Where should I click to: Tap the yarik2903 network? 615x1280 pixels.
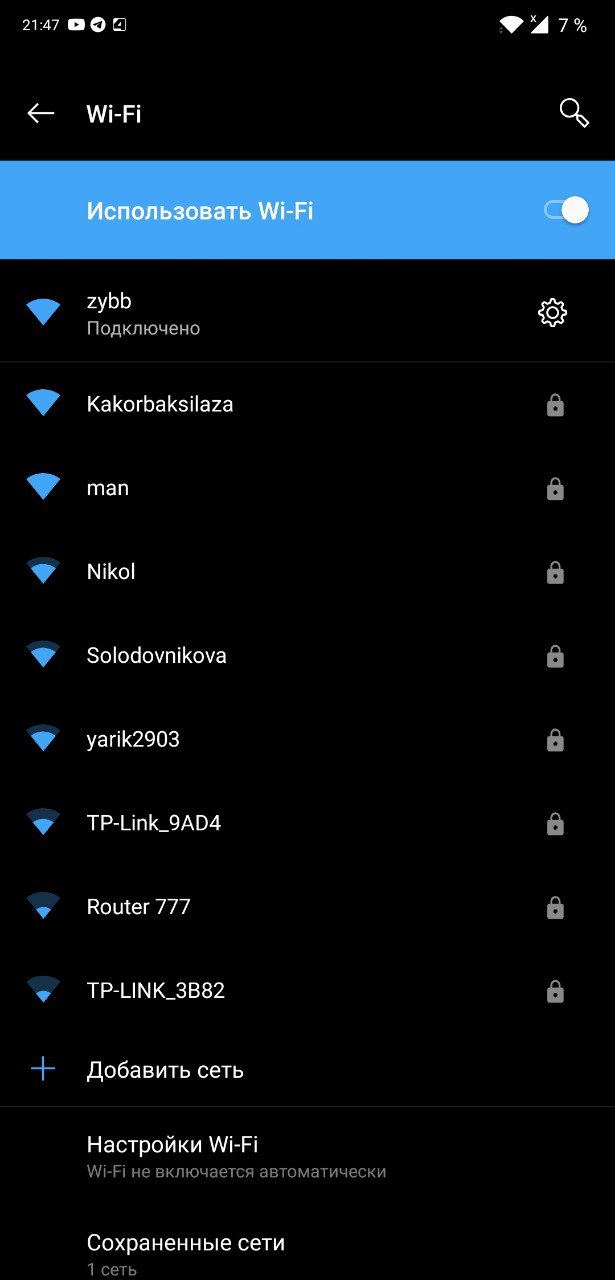[x=307, y=740]
